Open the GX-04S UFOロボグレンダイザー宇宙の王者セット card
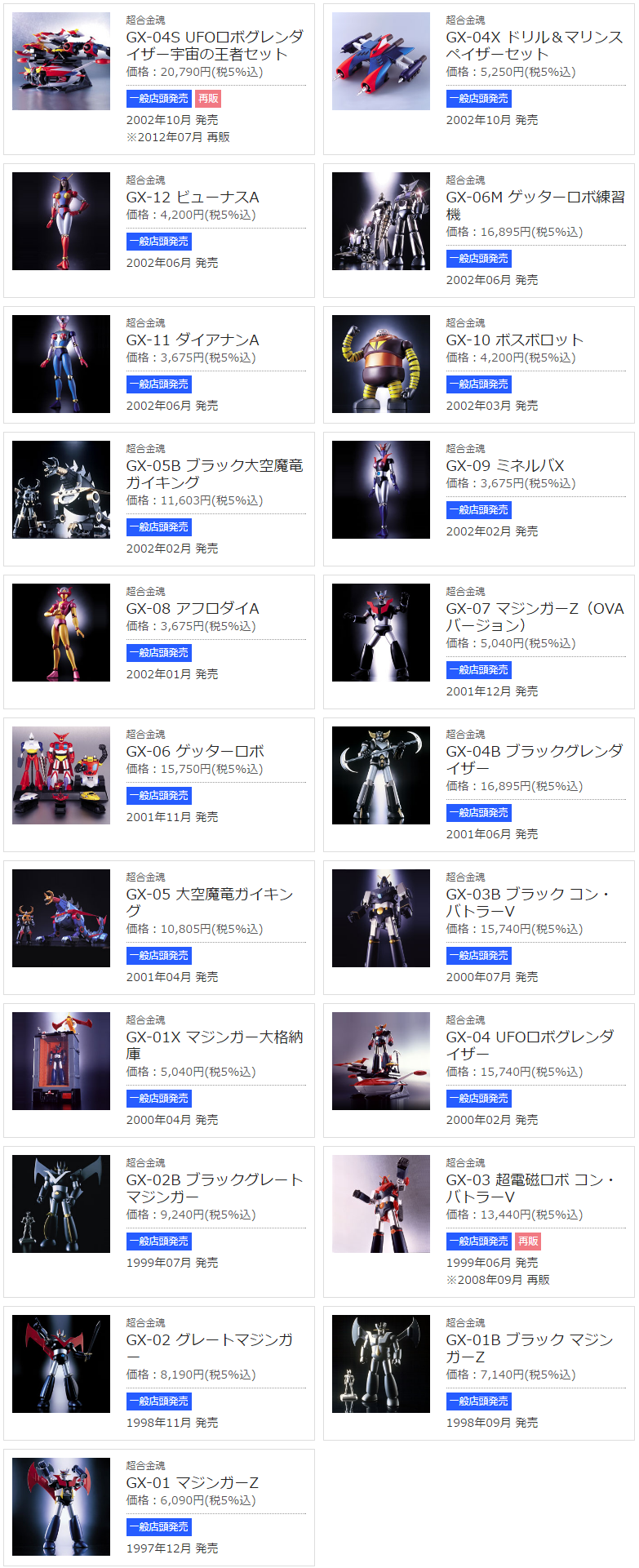639x1568 pixels. (x=215, y=46)
